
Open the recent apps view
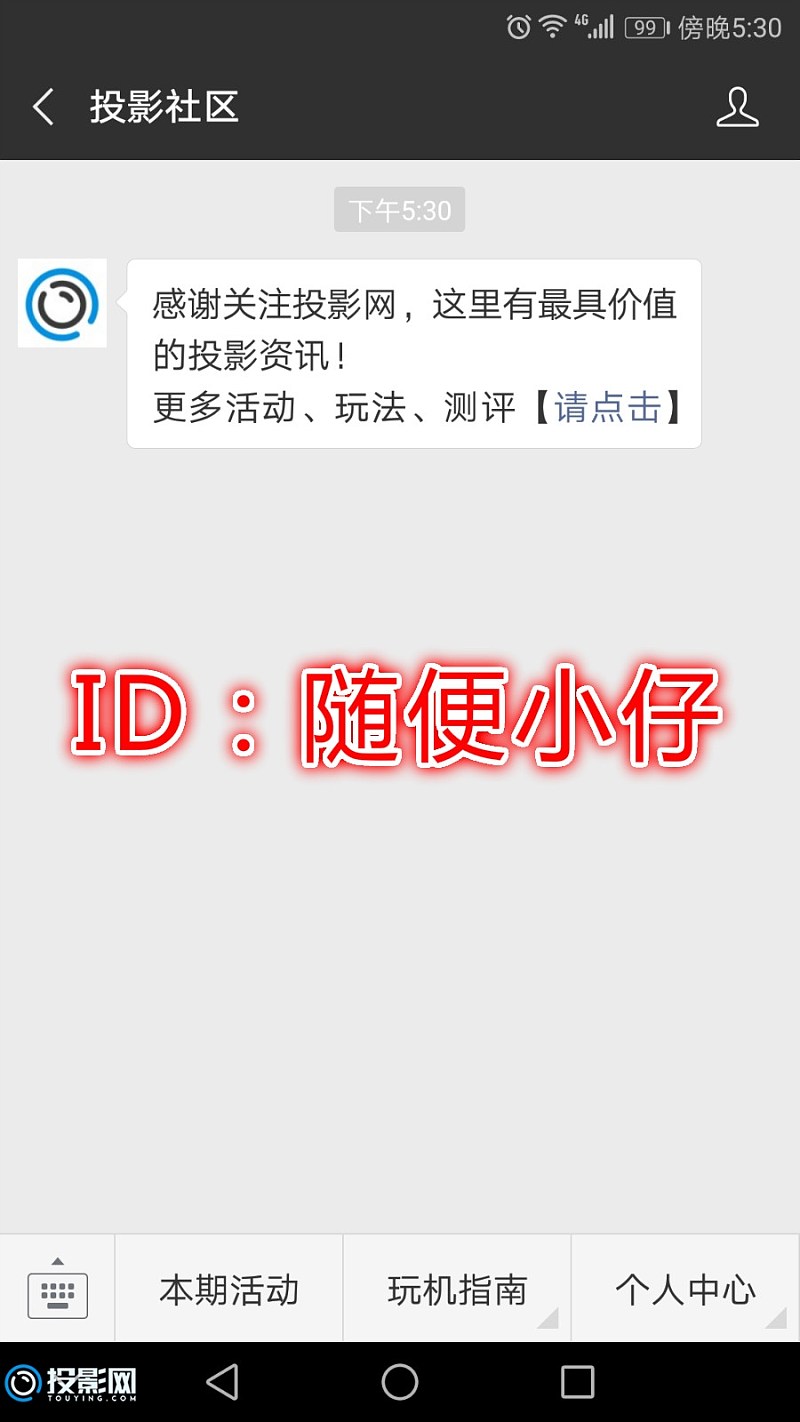[577, 1382]
